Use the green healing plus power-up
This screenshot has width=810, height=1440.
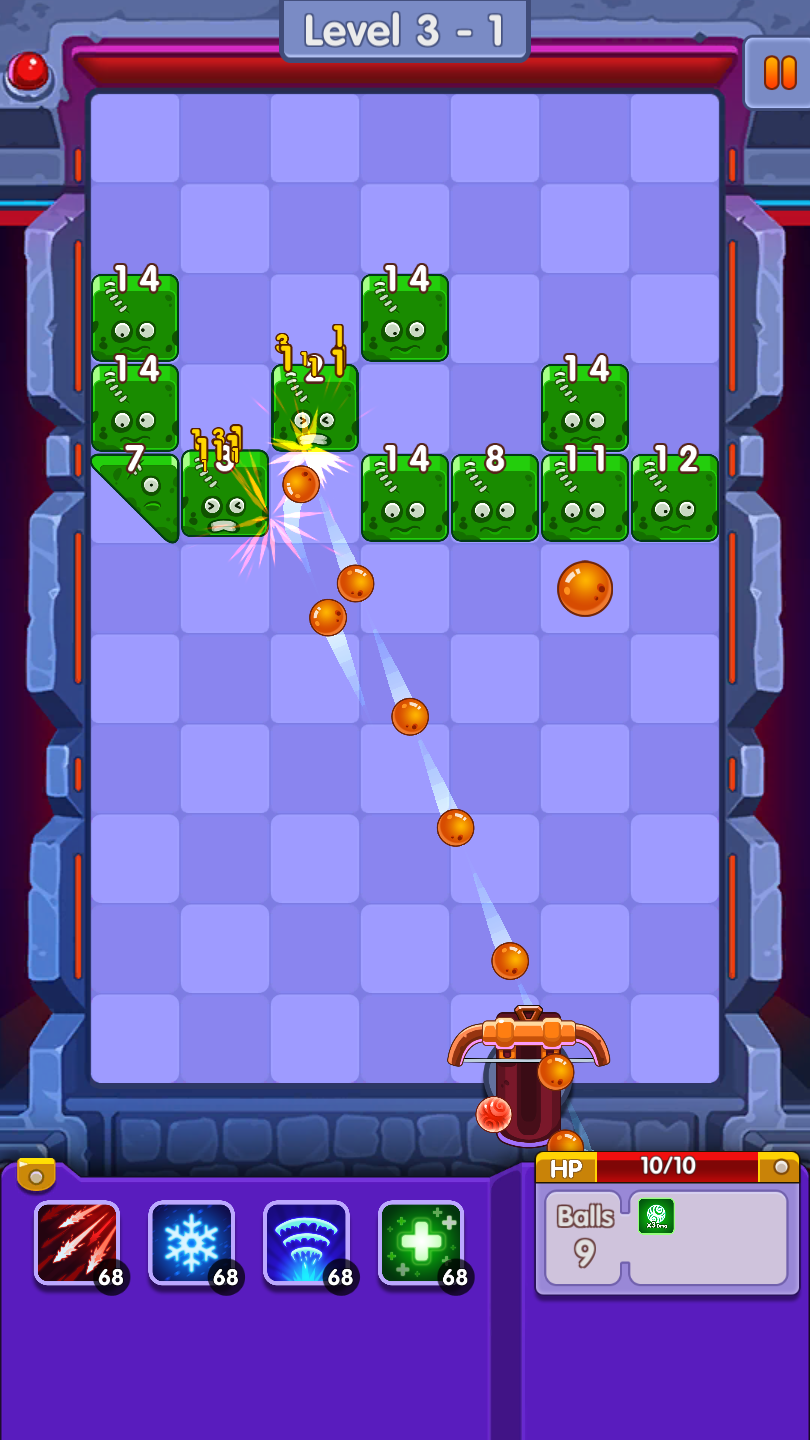(421, 1243)
